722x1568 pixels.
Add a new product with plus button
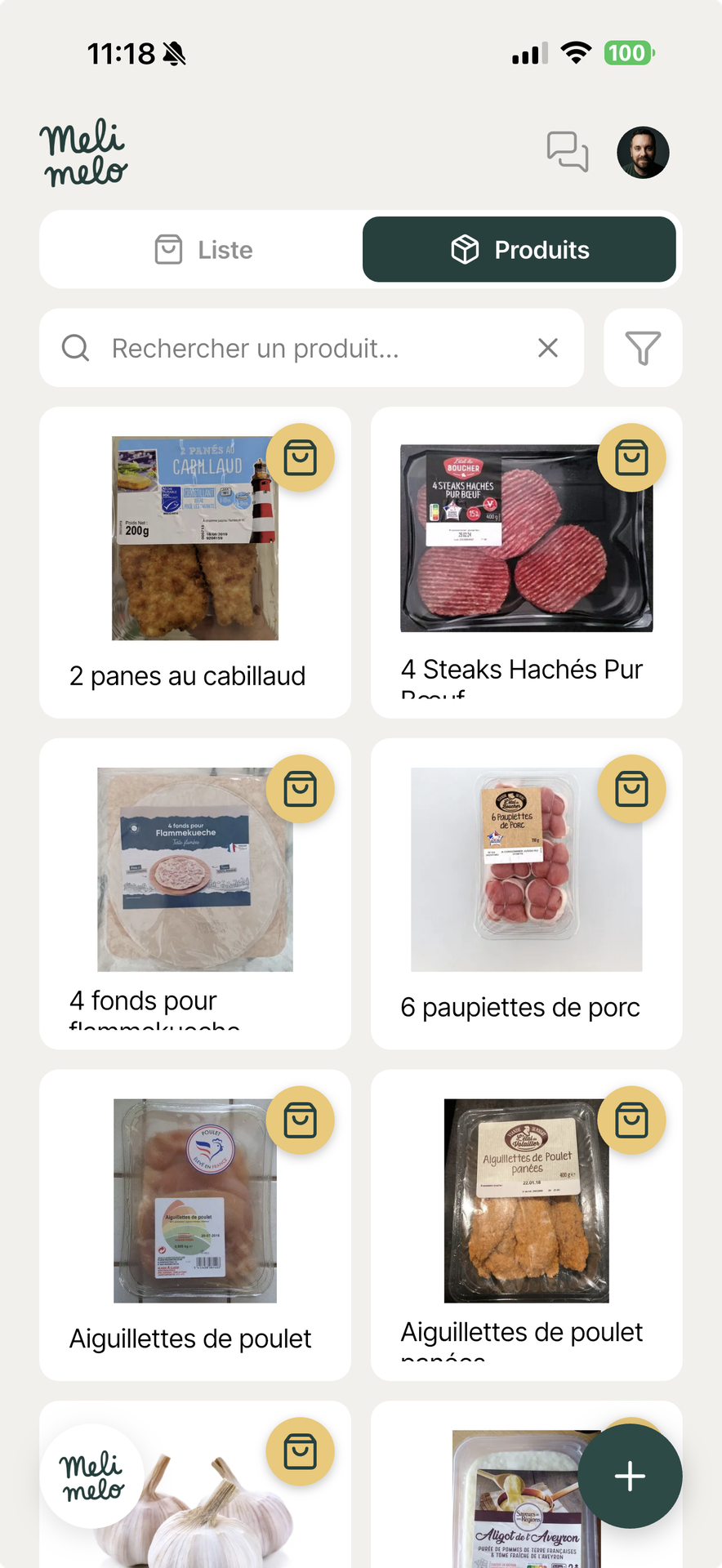(x=630, y=1476)
